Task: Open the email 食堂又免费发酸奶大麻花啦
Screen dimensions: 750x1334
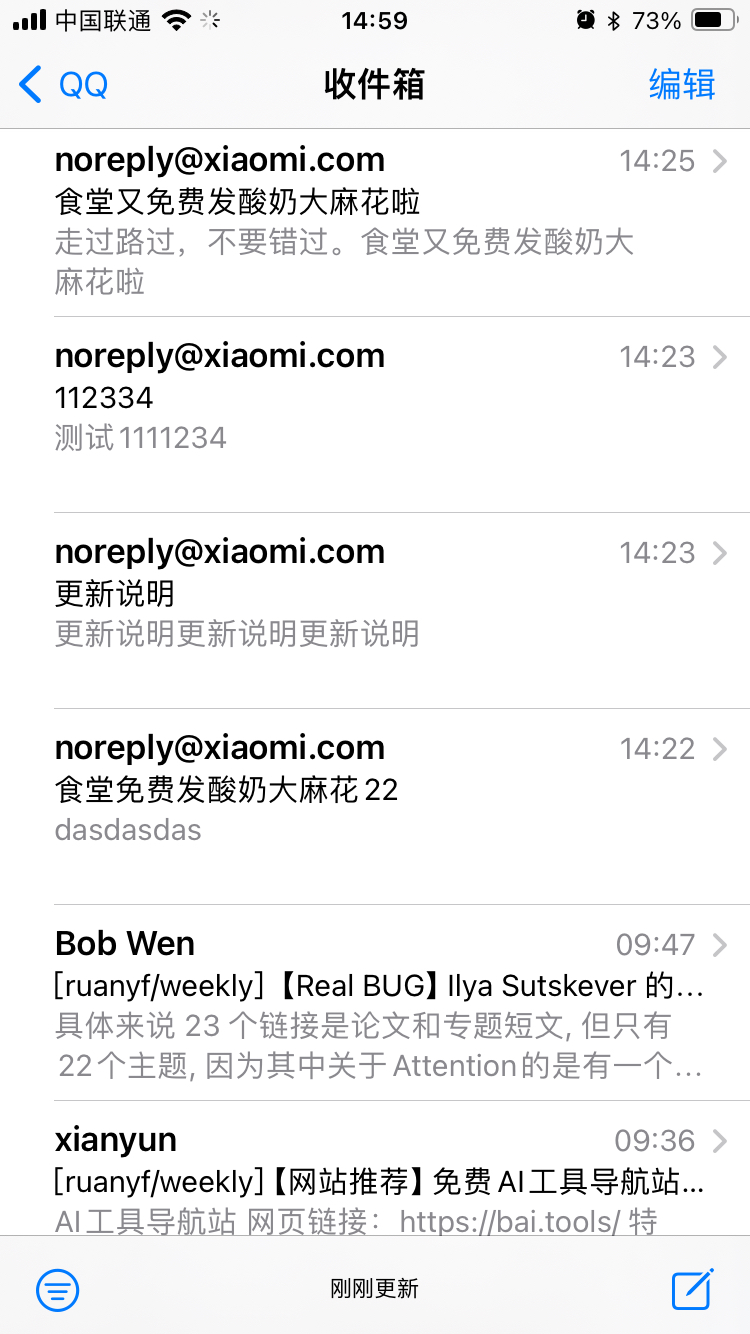Action: (x=380, y=220)
